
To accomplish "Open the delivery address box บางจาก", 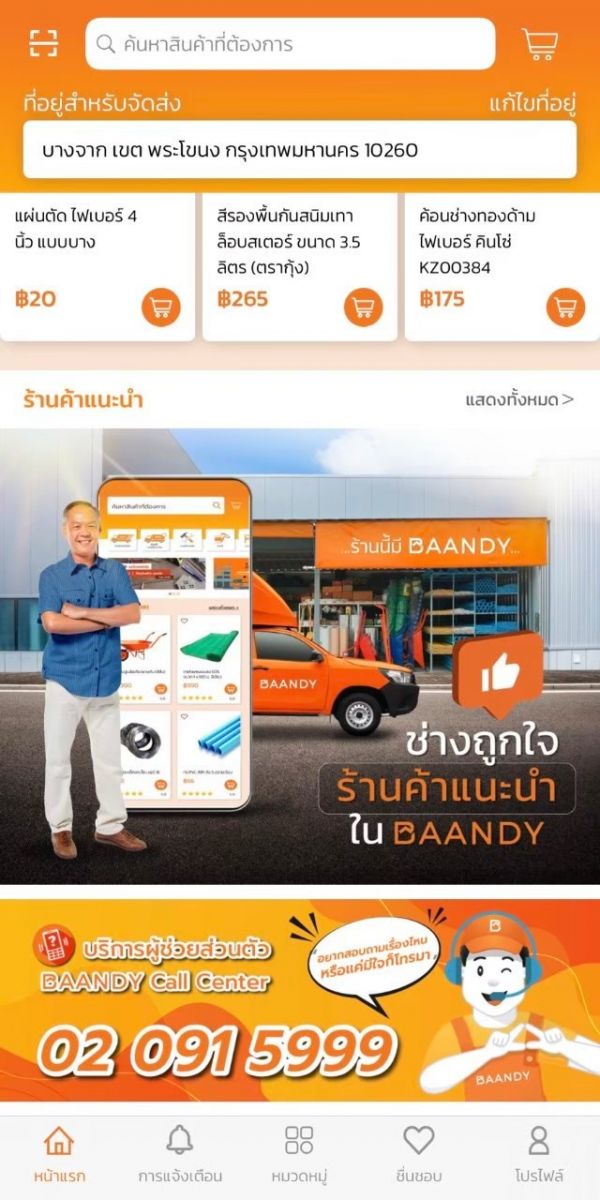I will 300,151.
